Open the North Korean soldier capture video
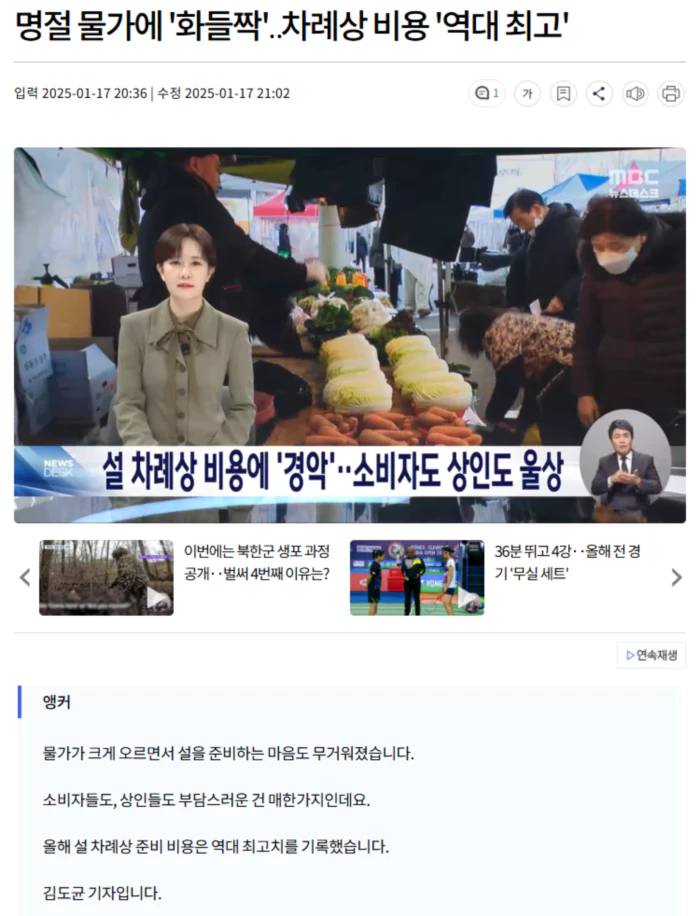The width and height of the screenshot is (700, 916). pyautogui.click(x=106, y=577)
